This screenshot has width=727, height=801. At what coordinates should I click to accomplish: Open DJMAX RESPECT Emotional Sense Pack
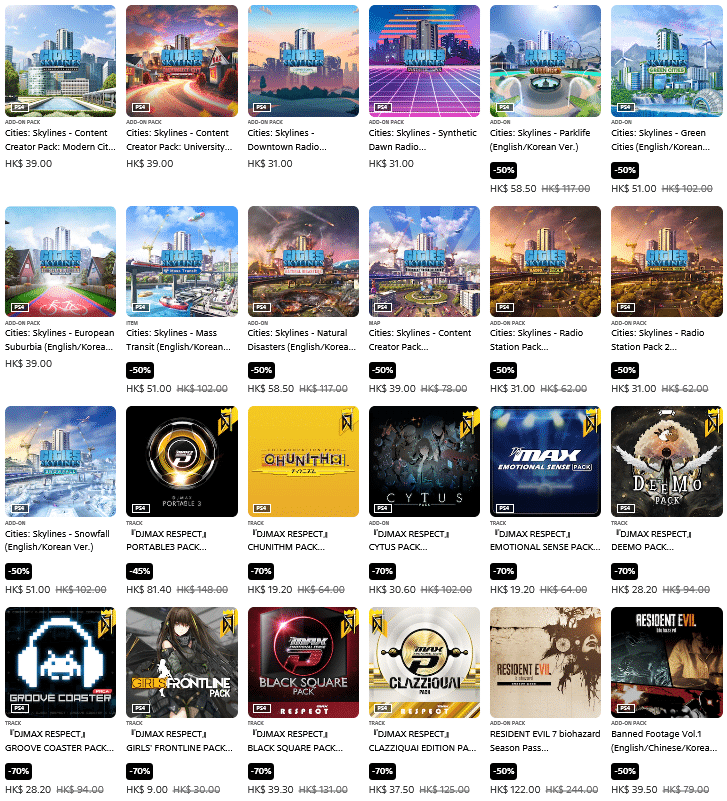(545, 461)
